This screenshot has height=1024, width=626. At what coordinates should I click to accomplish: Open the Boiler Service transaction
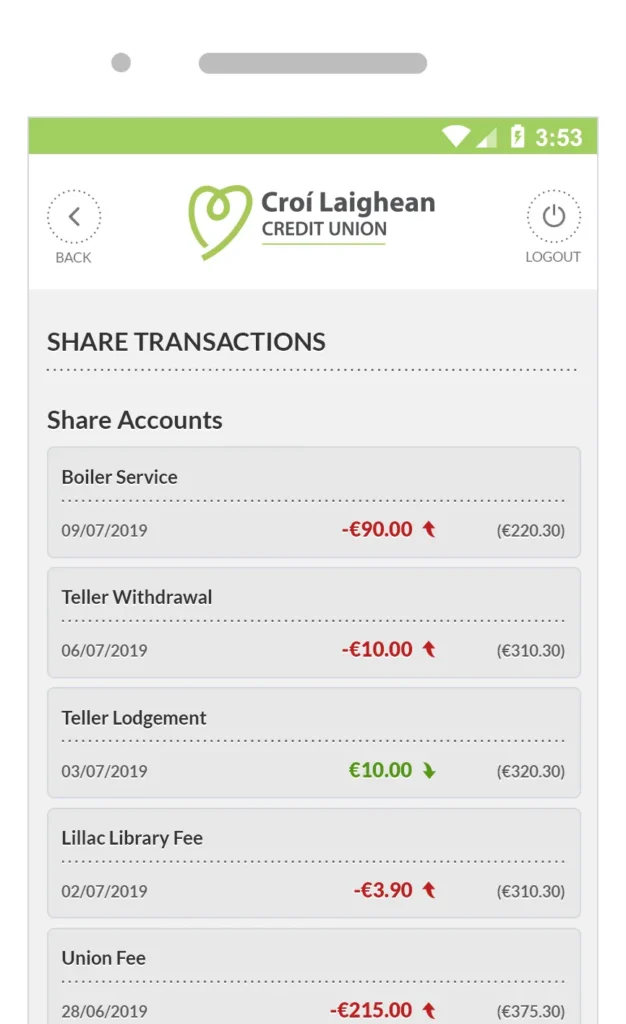point(313,502)
